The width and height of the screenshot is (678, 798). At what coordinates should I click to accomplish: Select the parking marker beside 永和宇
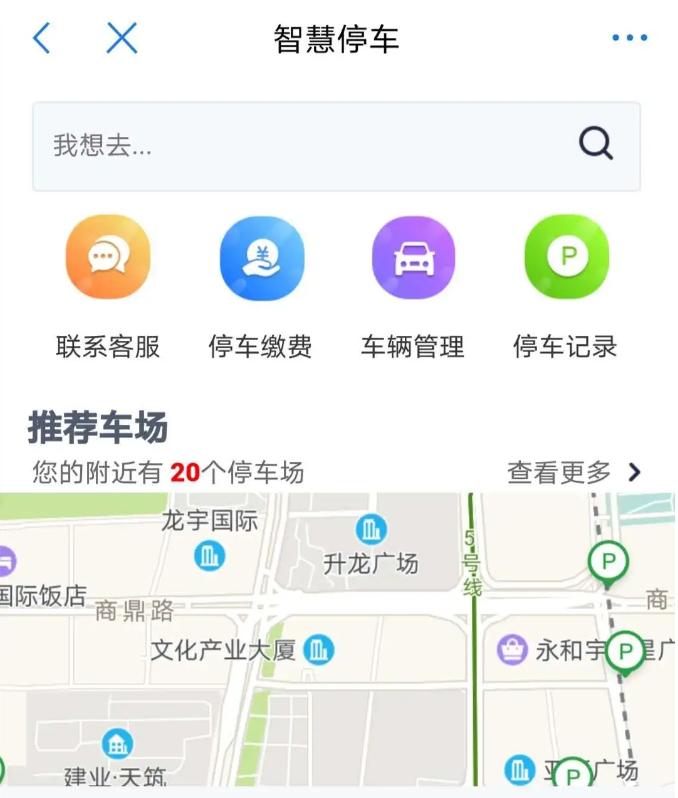click(x=626, y=652)
